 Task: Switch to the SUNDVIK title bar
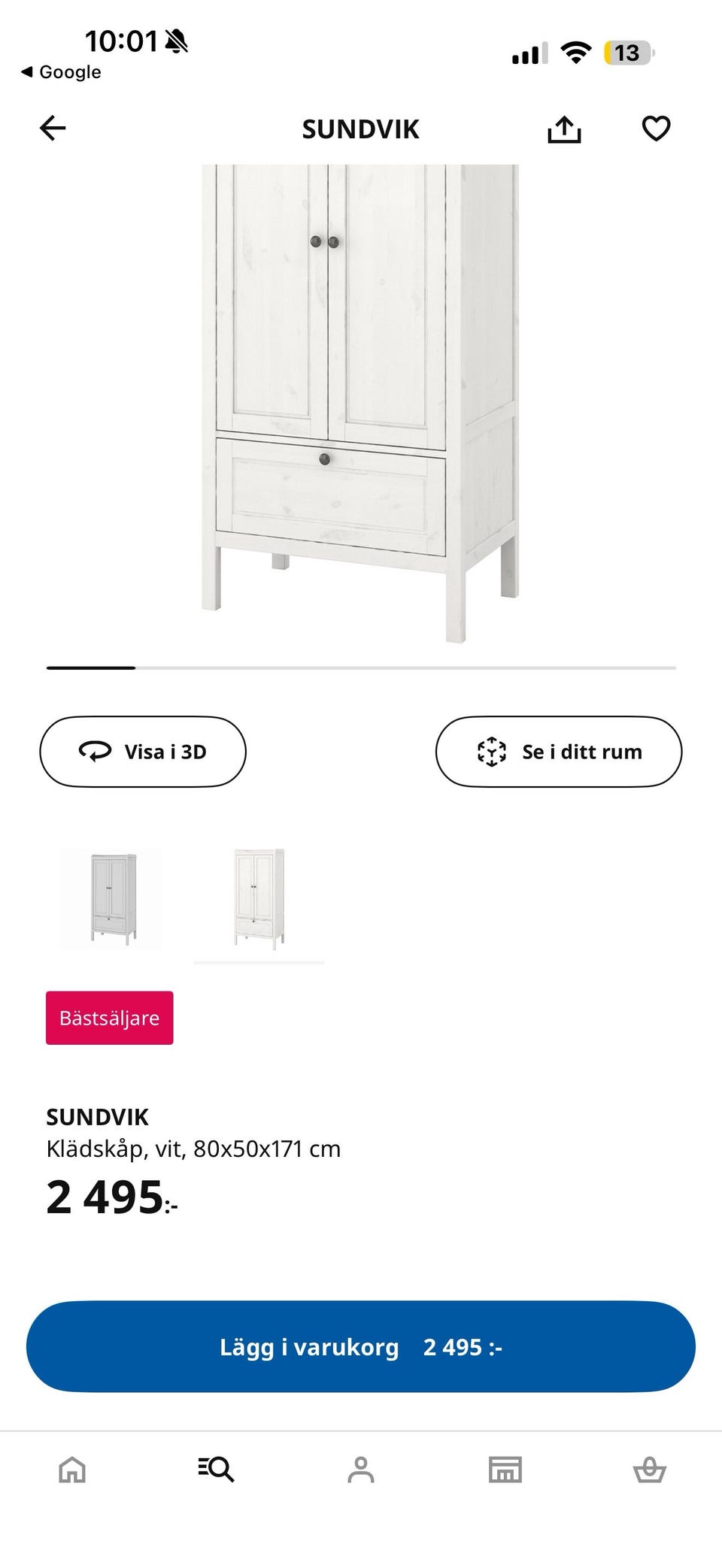pyautogui.click(x=360, y=129)
